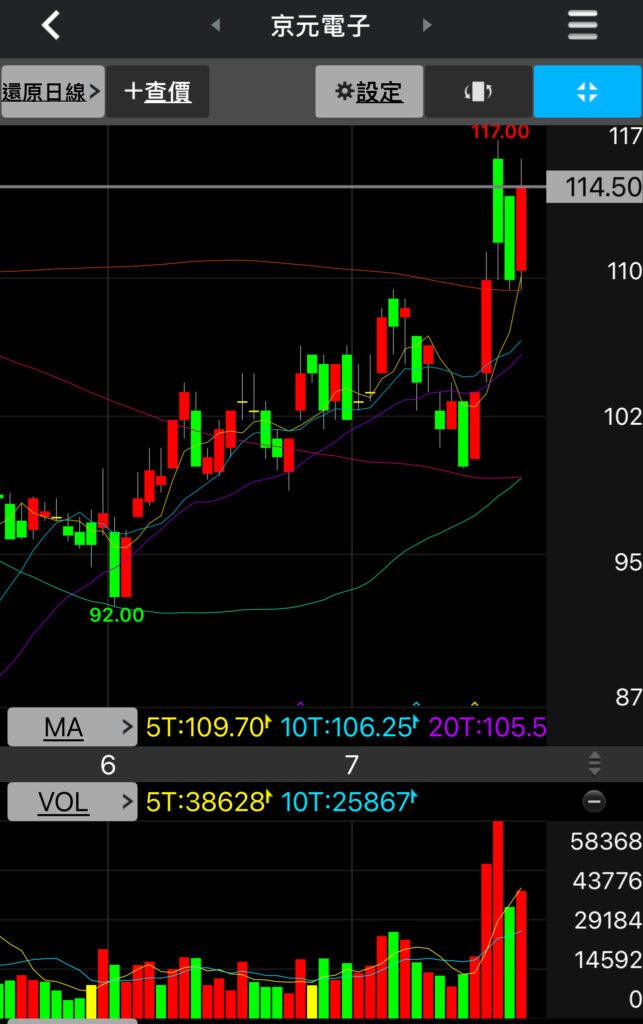Change chart period via 還原日線
The image size is (643, 1024).
tap(52, 92)
